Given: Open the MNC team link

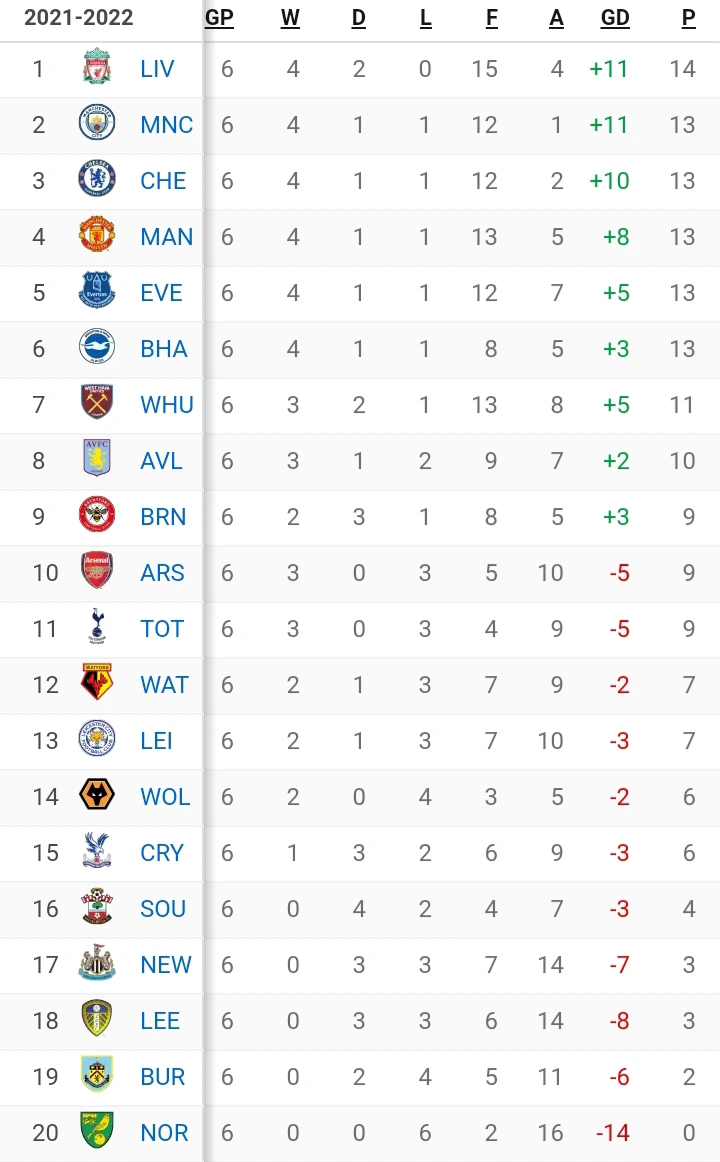Looking at the screenshot, I should coord(166,125).
